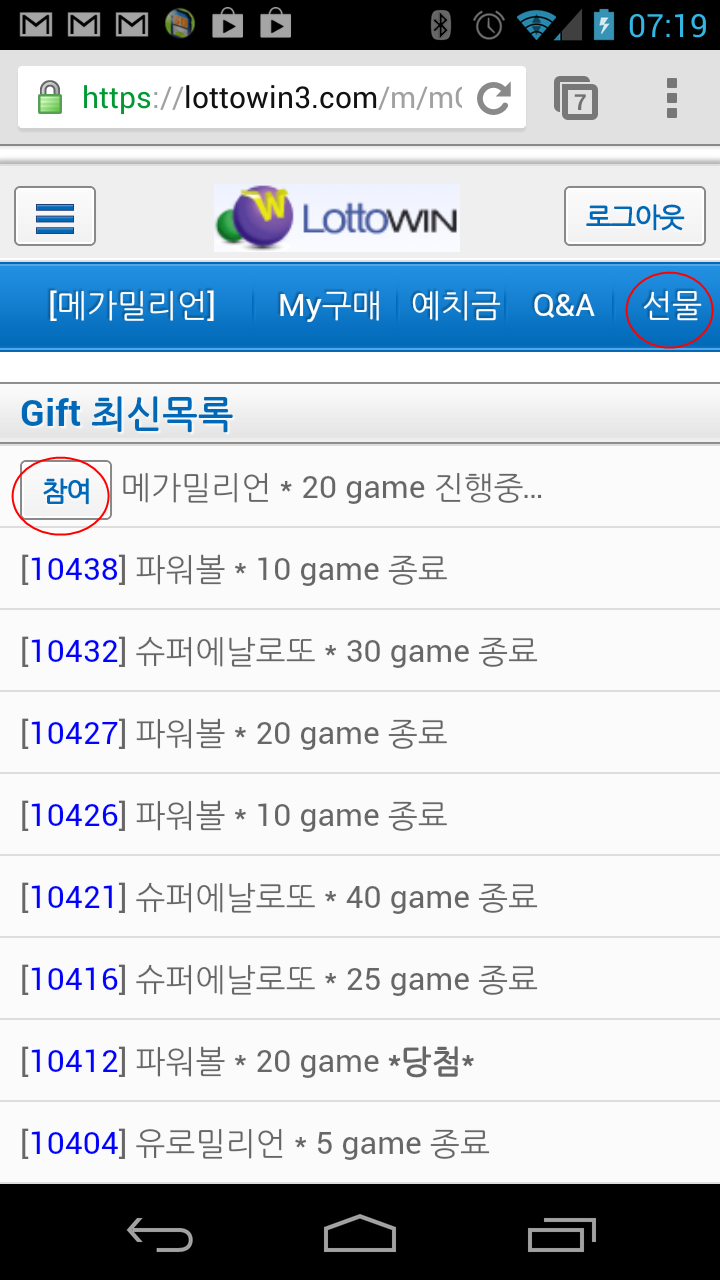
Task: Open the 메가밀리언 section
Action: (132, 305)
